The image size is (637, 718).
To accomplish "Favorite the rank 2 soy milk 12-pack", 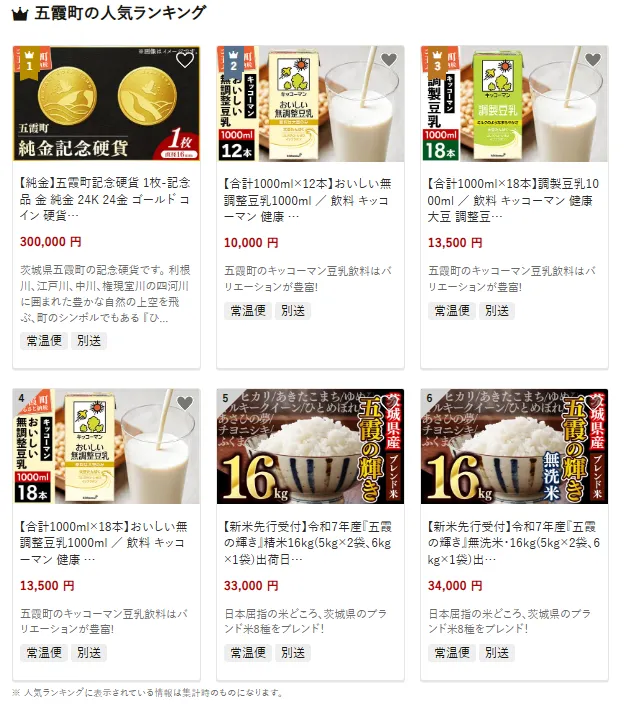I will coord(388,60).
